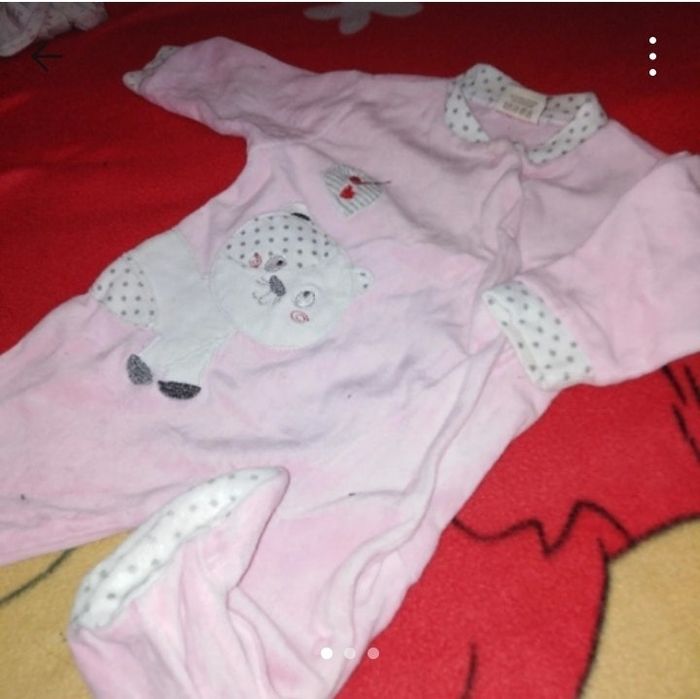This screenshot has width=700, height=699.
Task: Go back using the arrow
Action: (46, 57)
